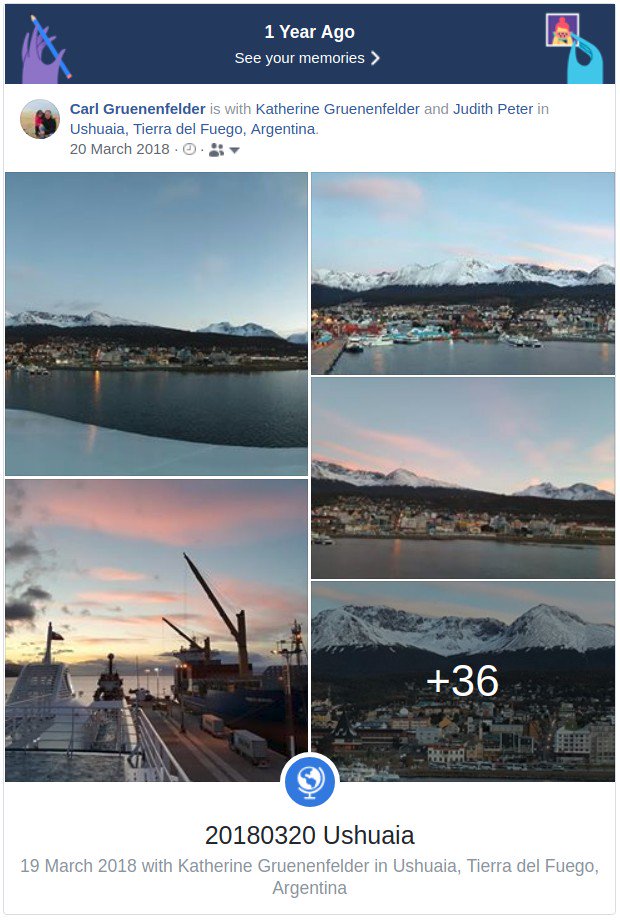Visit Carl Gruenenfelder's profile name link
The width and height of the screenshot is (620, 921).
click(x=138, y=109)
